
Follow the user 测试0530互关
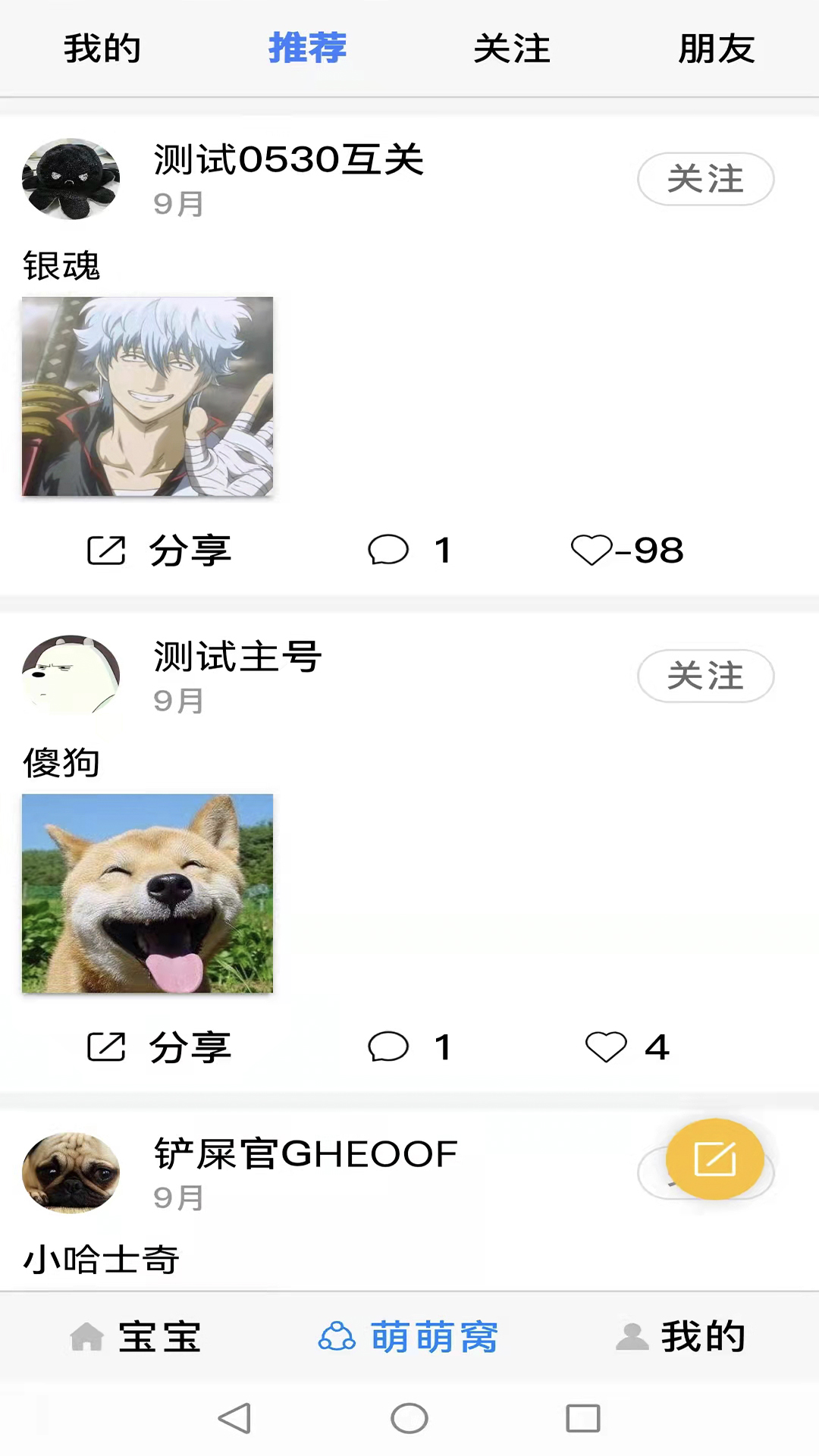tap(705, 179)
